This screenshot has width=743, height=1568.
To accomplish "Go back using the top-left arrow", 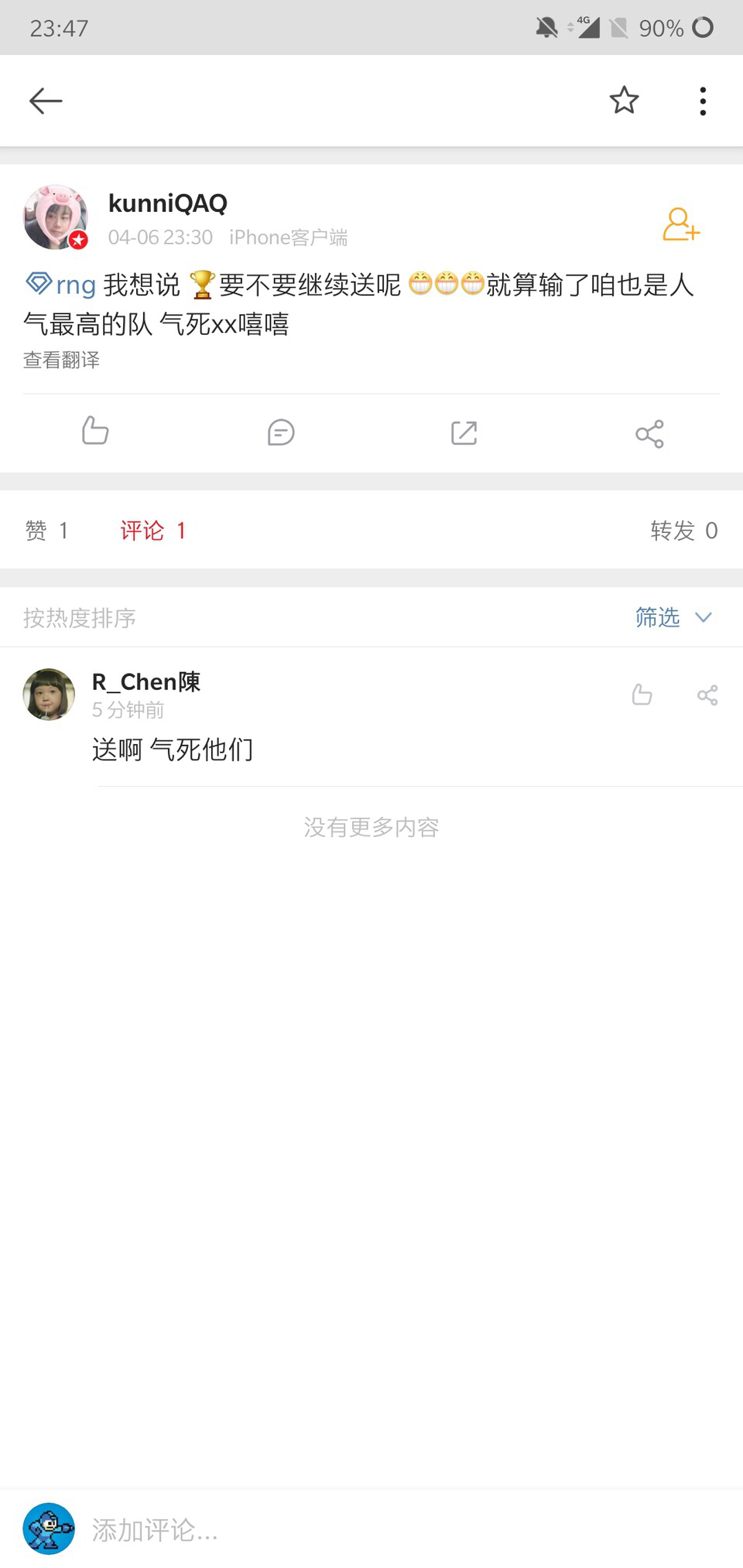I will (46, 101).
